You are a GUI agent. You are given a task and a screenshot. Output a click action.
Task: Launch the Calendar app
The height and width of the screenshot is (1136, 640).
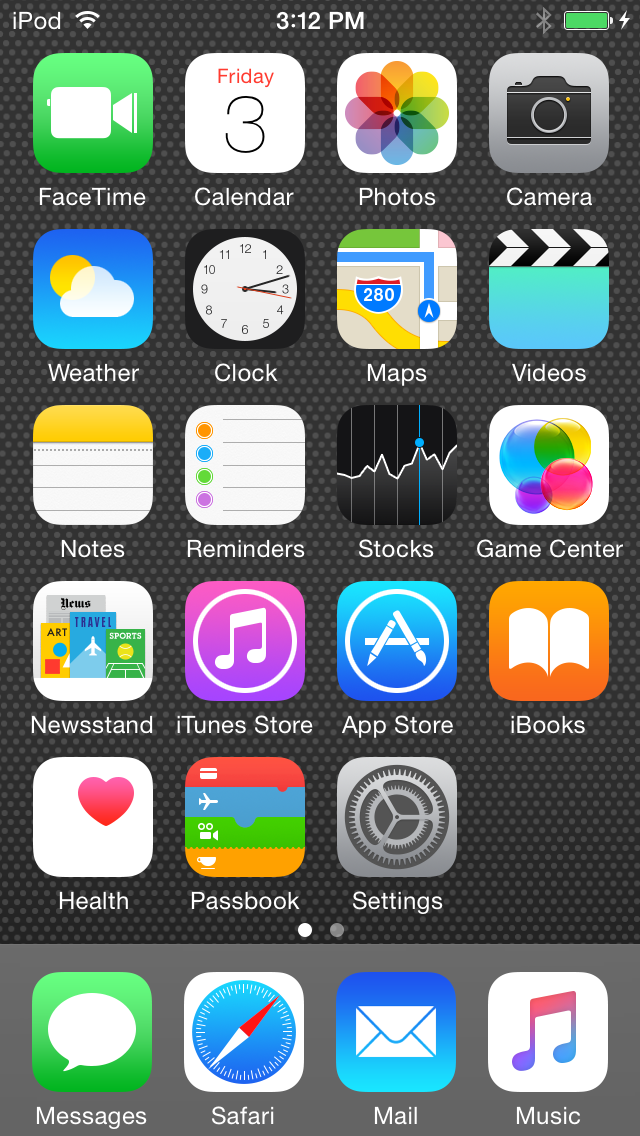[x=245, y=113]
